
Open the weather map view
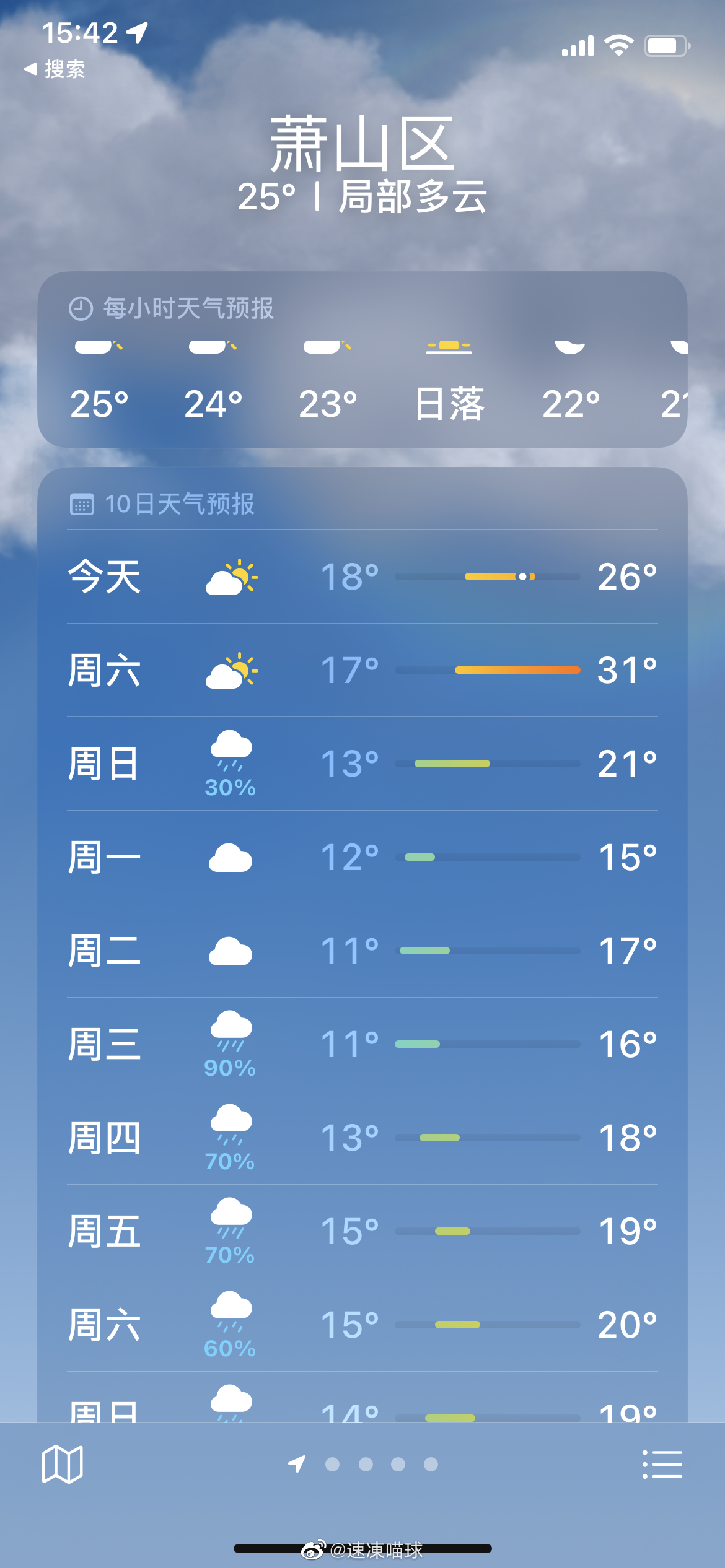[x=62, y=1464]
